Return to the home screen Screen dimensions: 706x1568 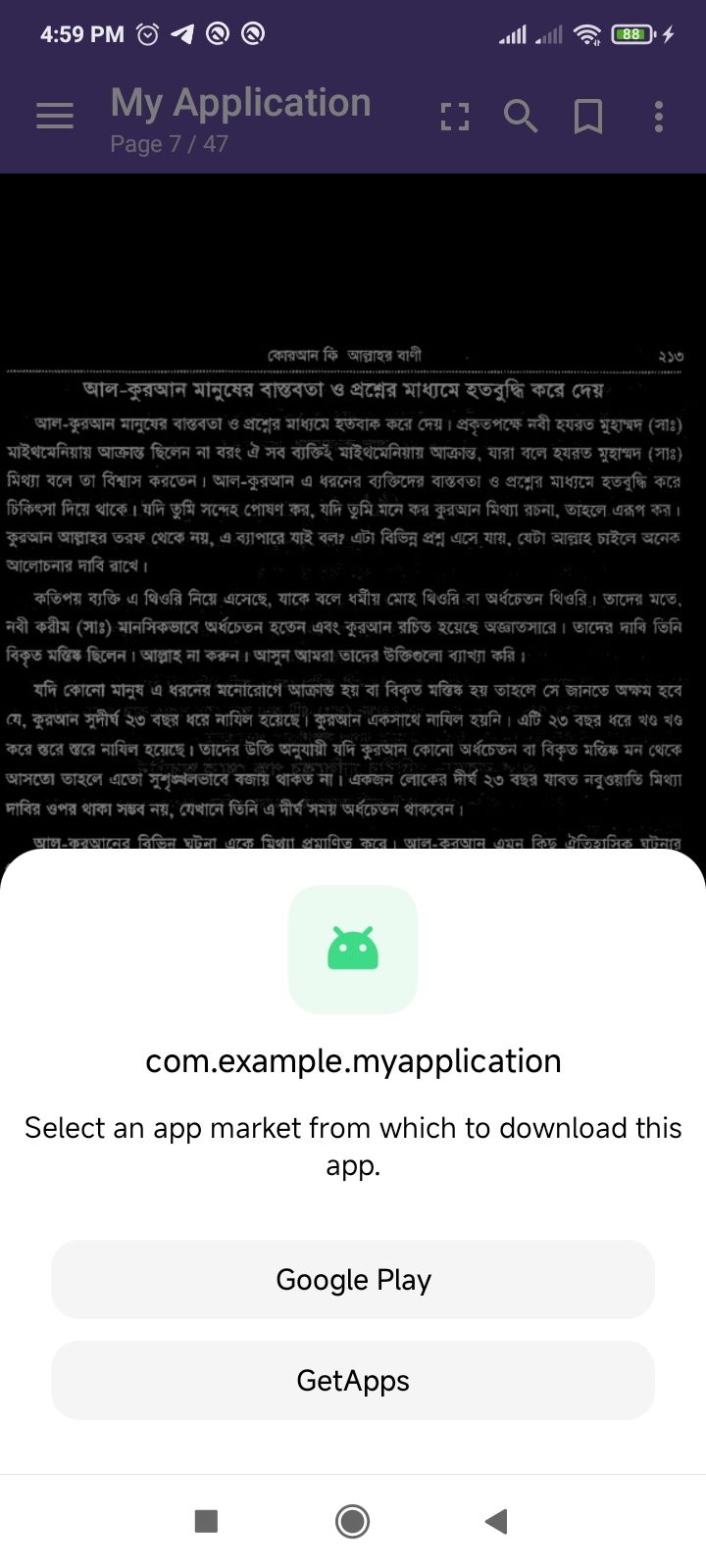[353, 1521]
